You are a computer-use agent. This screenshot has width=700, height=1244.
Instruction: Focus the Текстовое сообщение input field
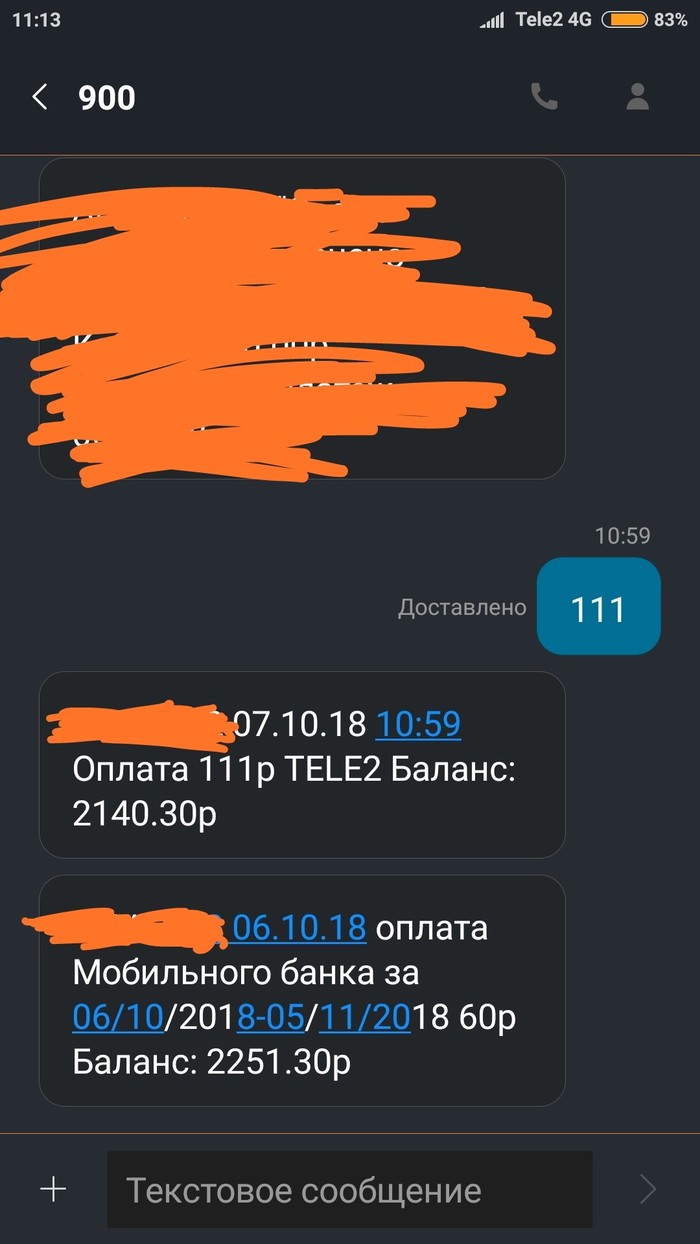pos(349,1190)
